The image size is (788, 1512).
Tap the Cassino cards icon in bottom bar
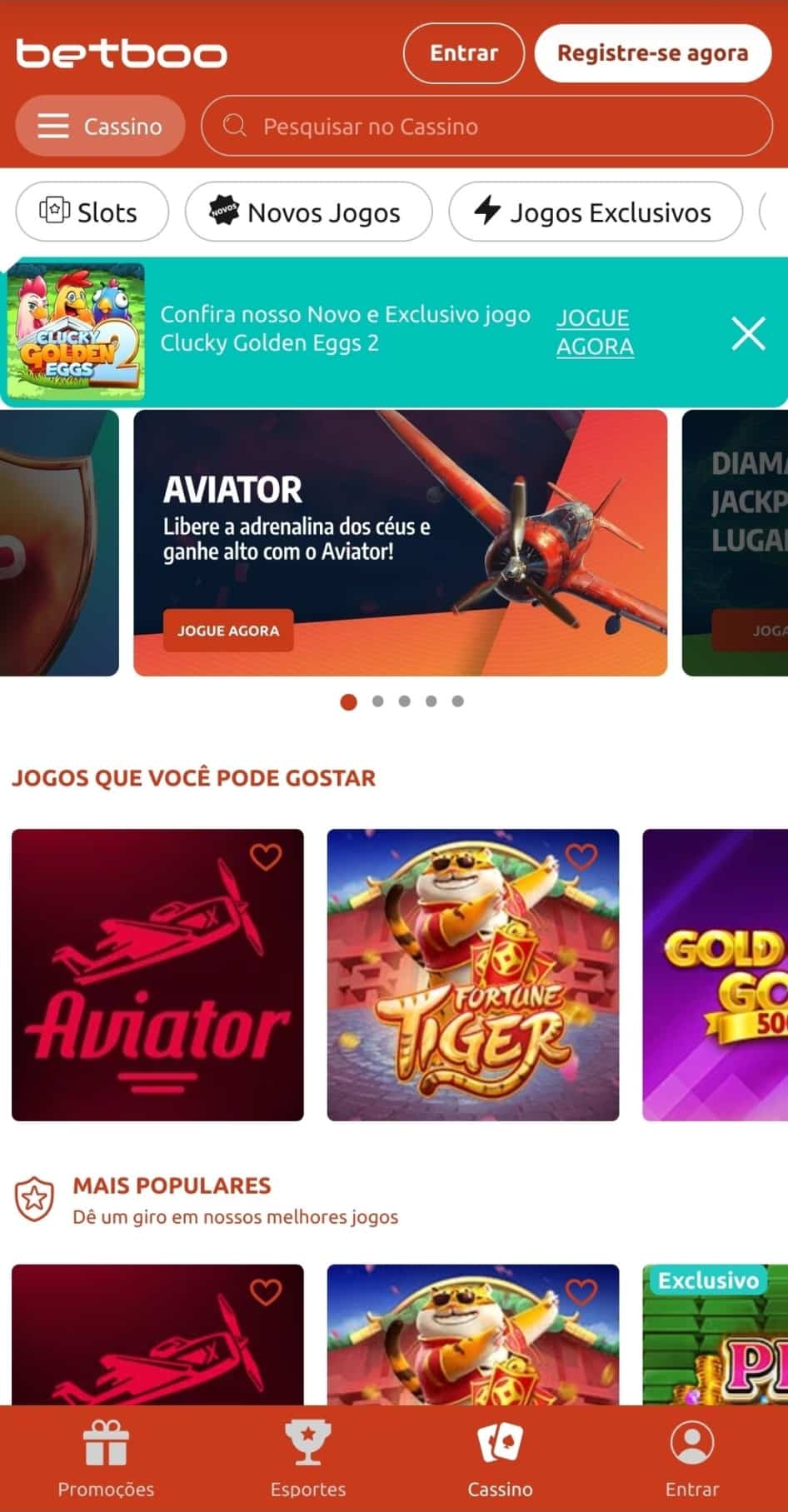click(501, 1440)
